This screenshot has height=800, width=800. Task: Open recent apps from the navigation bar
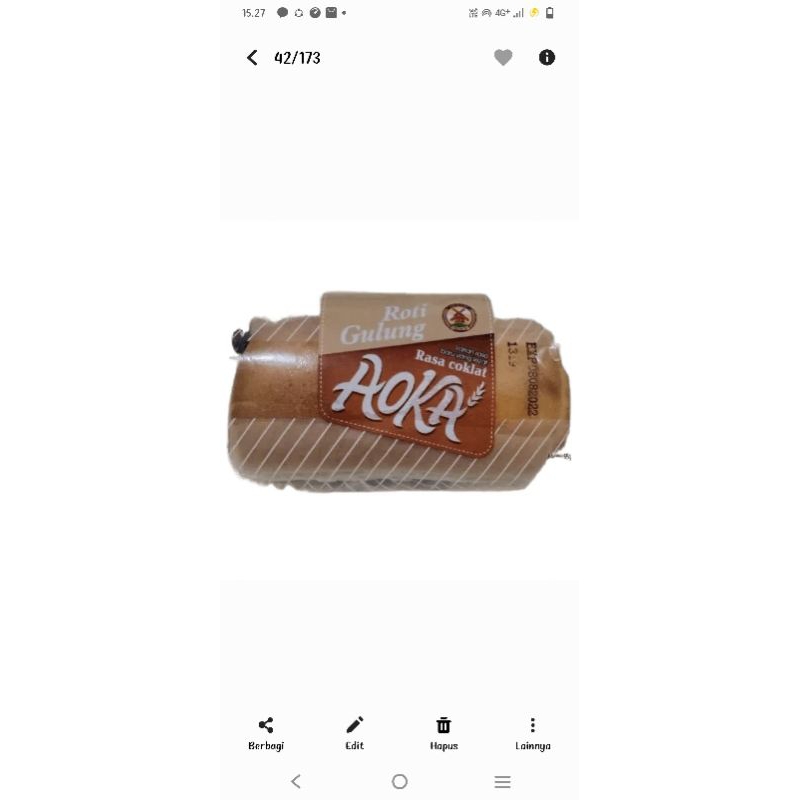click(503, 782)
